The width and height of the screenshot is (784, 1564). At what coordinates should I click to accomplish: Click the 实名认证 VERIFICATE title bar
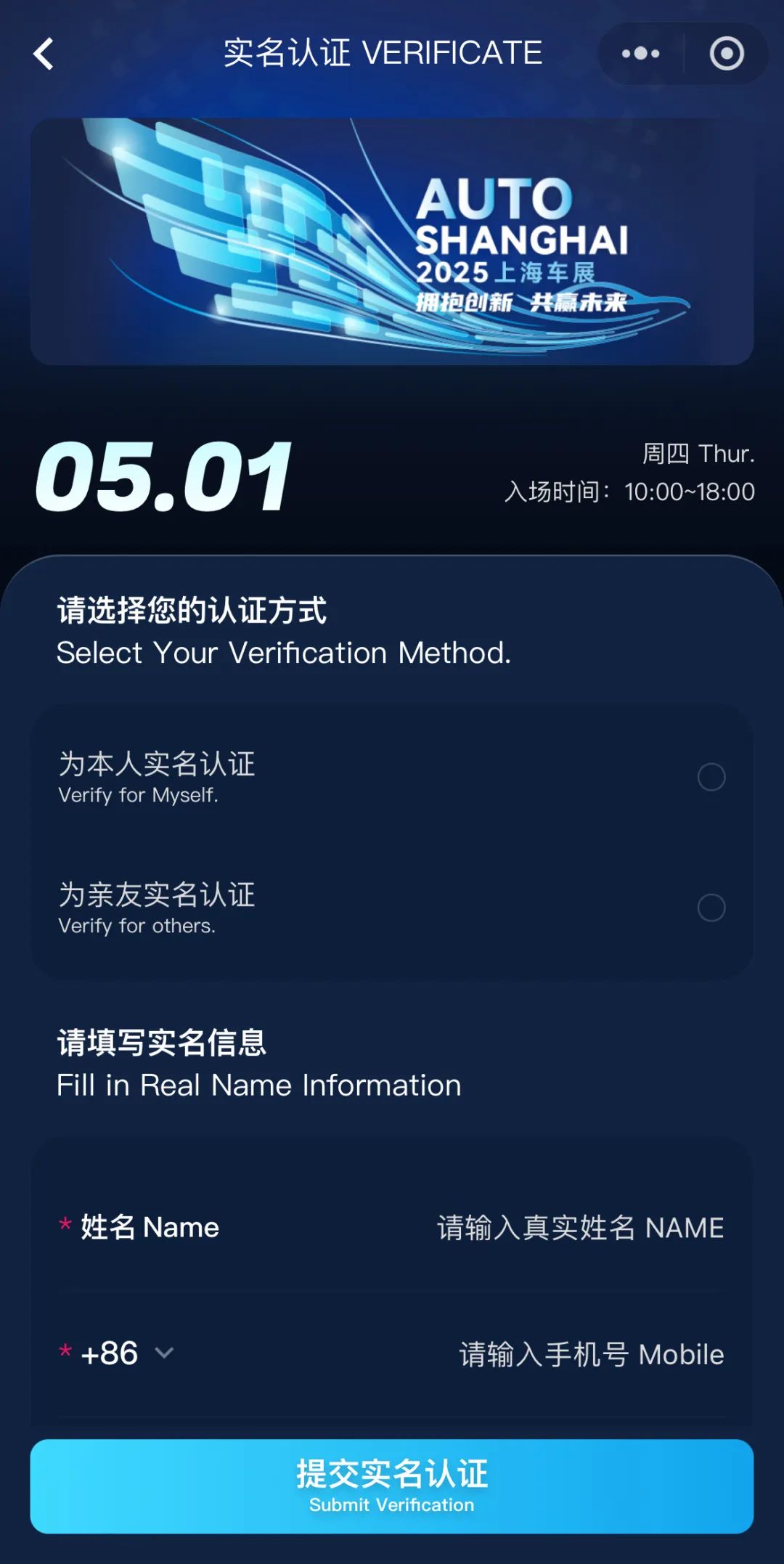(x=383, y=54)
